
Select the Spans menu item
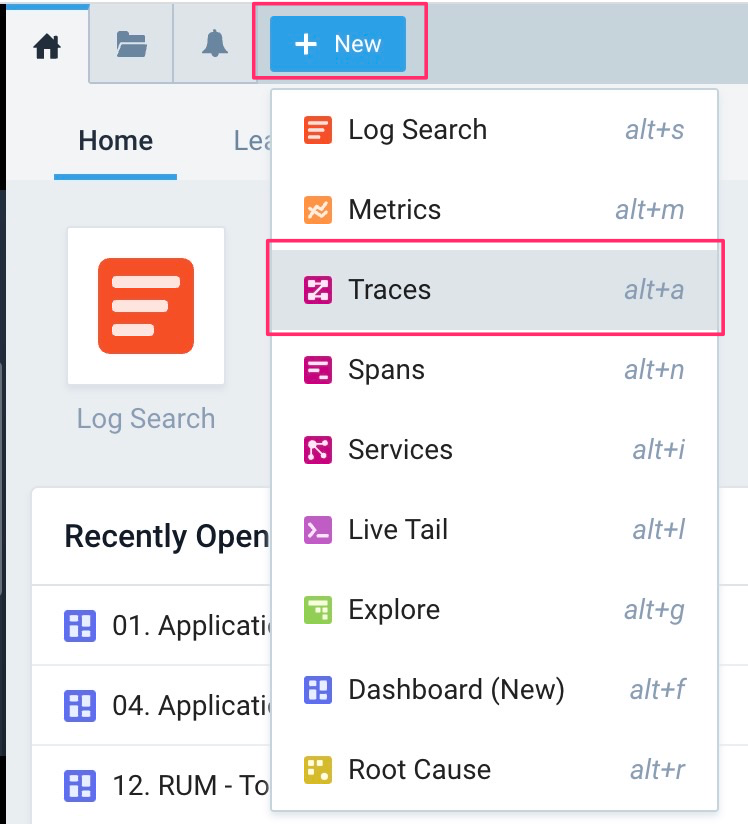point(386,370)
